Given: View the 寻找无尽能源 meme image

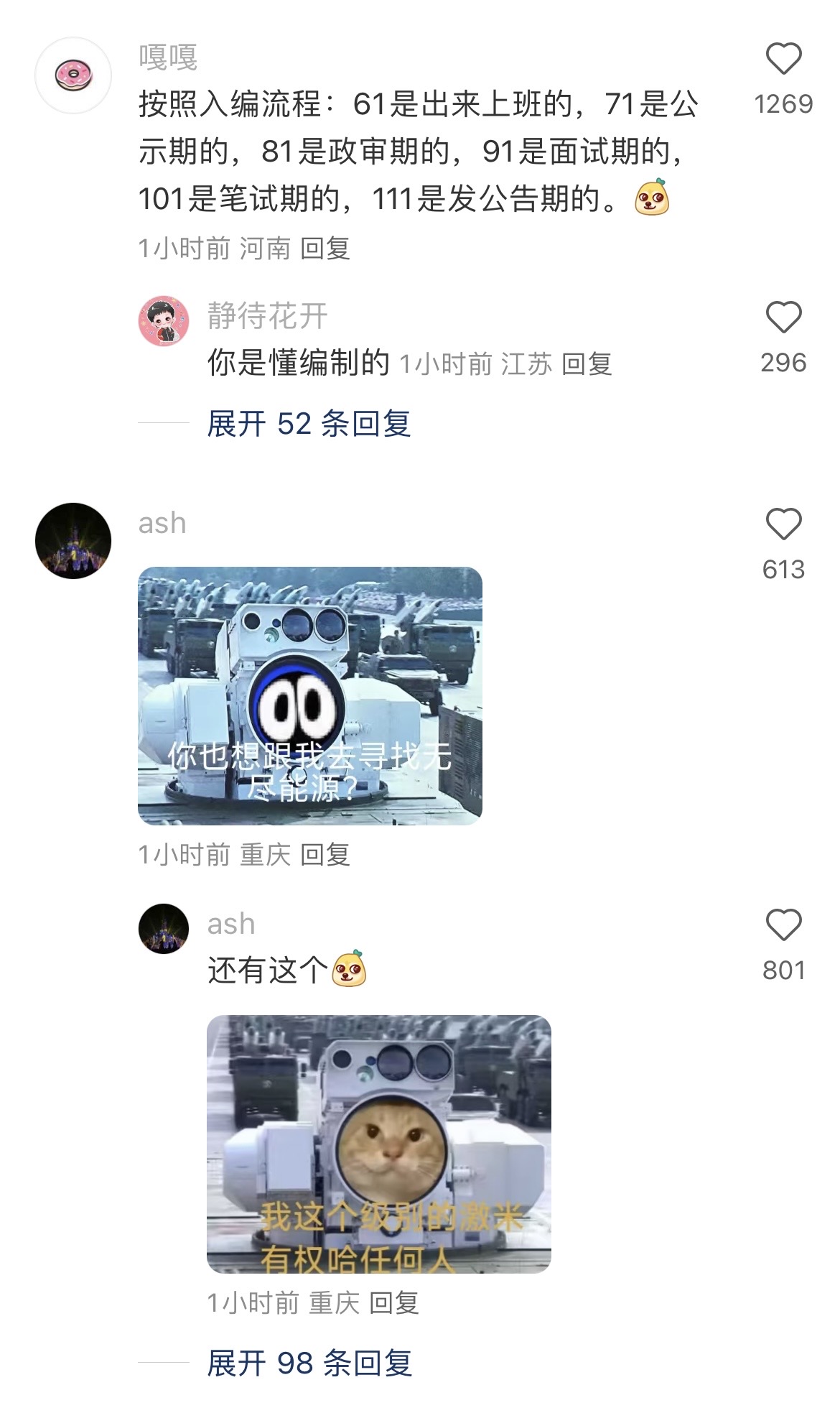Looking at the screenshot, I should pyautogui.click(x=310, y=695).
